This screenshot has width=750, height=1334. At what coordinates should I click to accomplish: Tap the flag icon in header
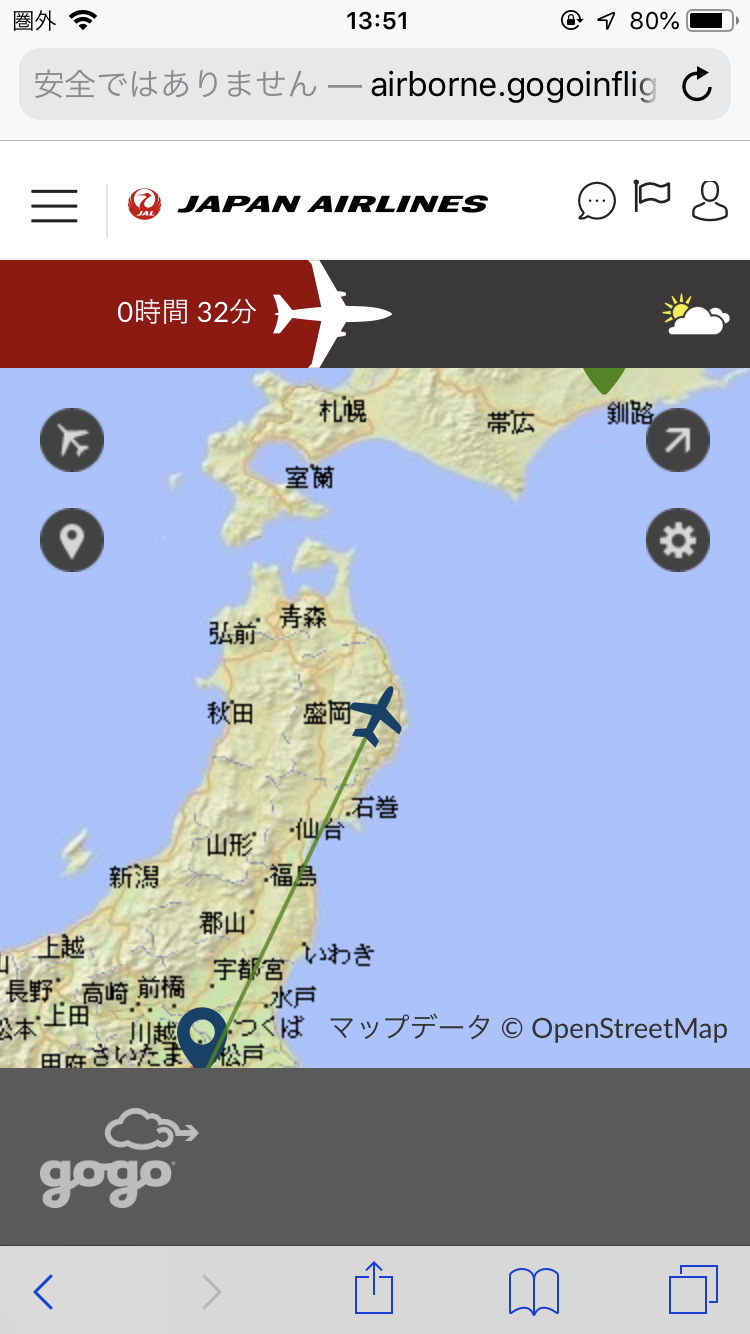(652, 197)
